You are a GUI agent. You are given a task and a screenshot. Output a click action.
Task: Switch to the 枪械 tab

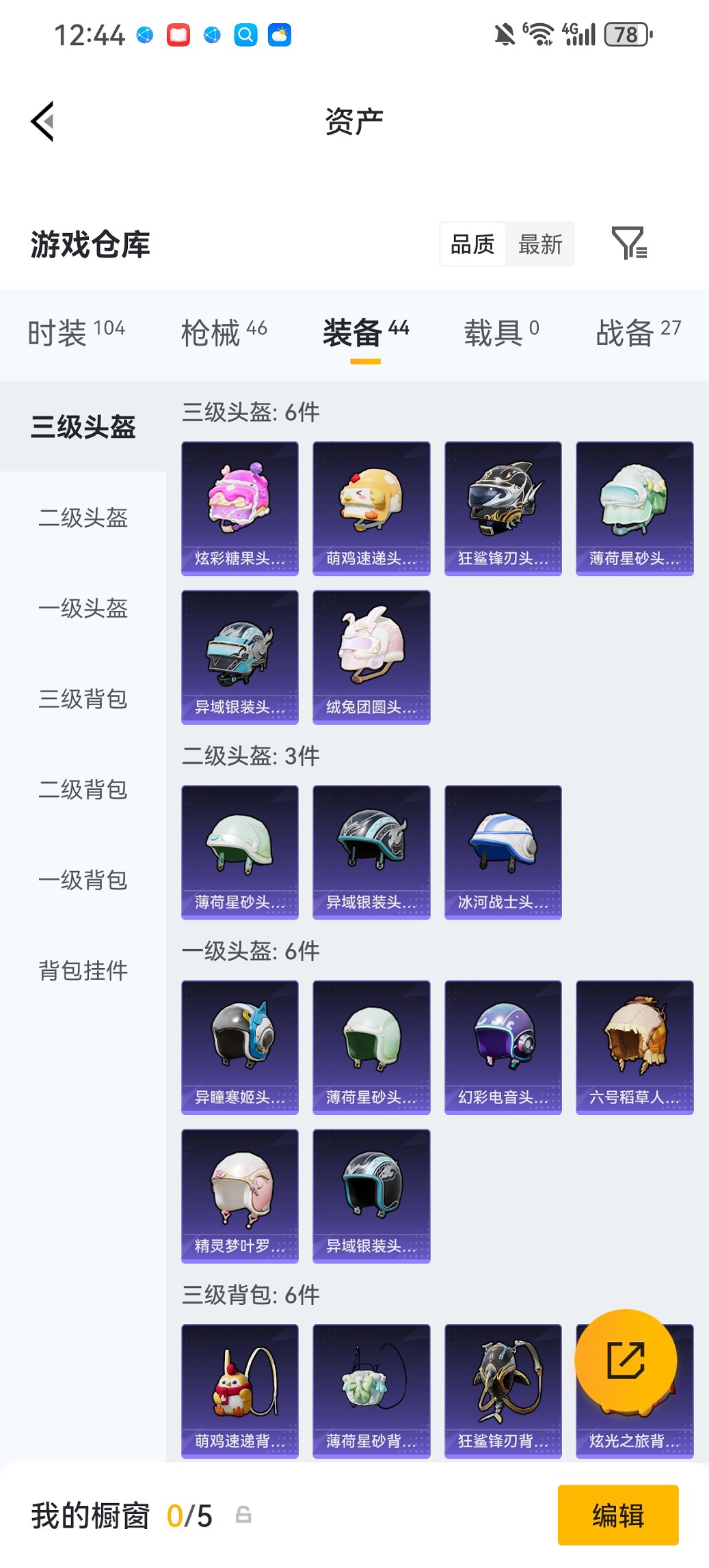pyautogui.click(x=224, y=333)
